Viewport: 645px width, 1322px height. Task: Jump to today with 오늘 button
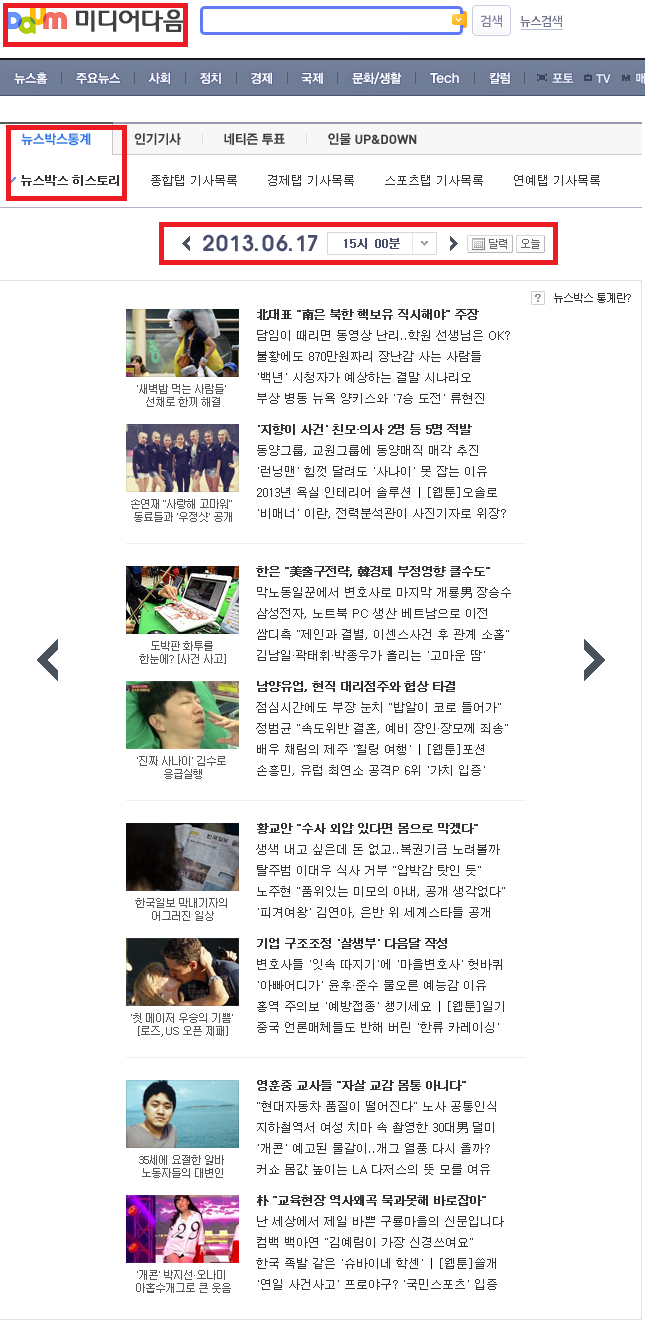(530, 243)
